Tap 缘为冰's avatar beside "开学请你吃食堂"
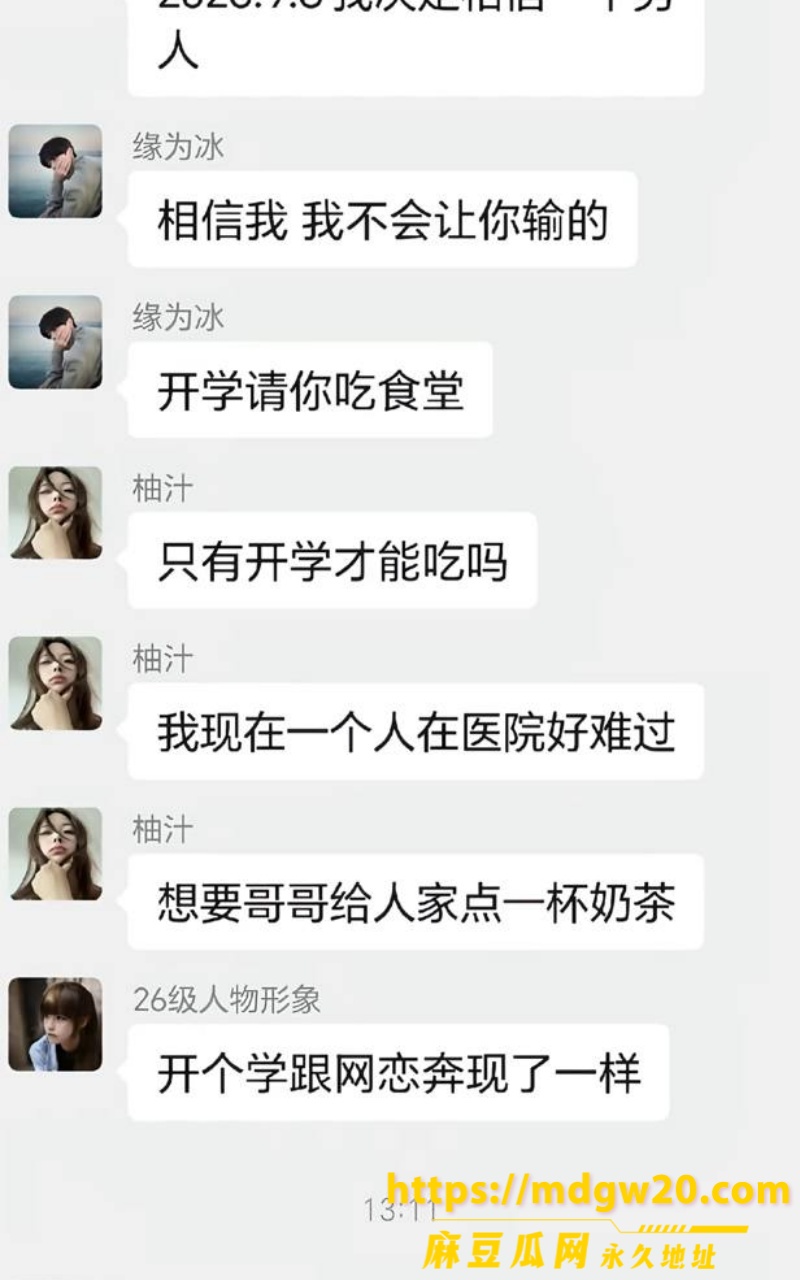 pyautogui.click(x=55, y=342)
